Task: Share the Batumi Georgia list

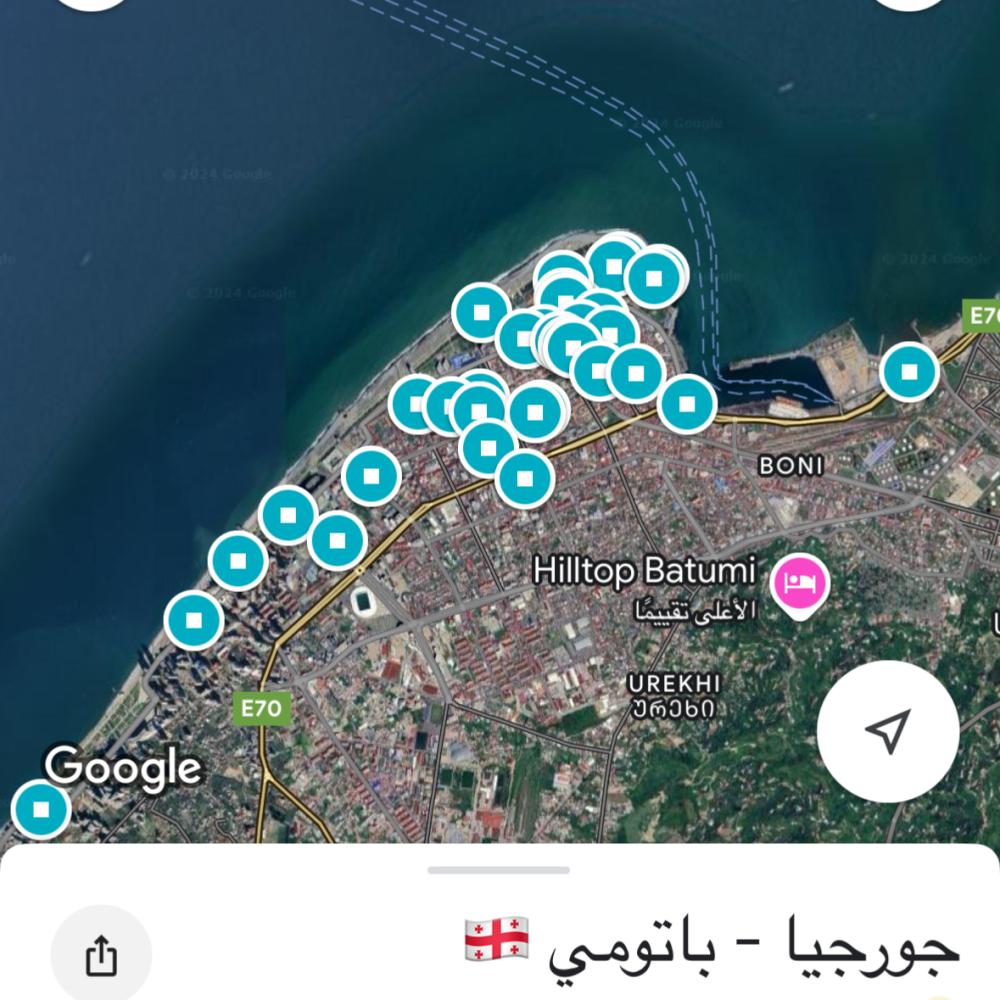Action: 101,956
